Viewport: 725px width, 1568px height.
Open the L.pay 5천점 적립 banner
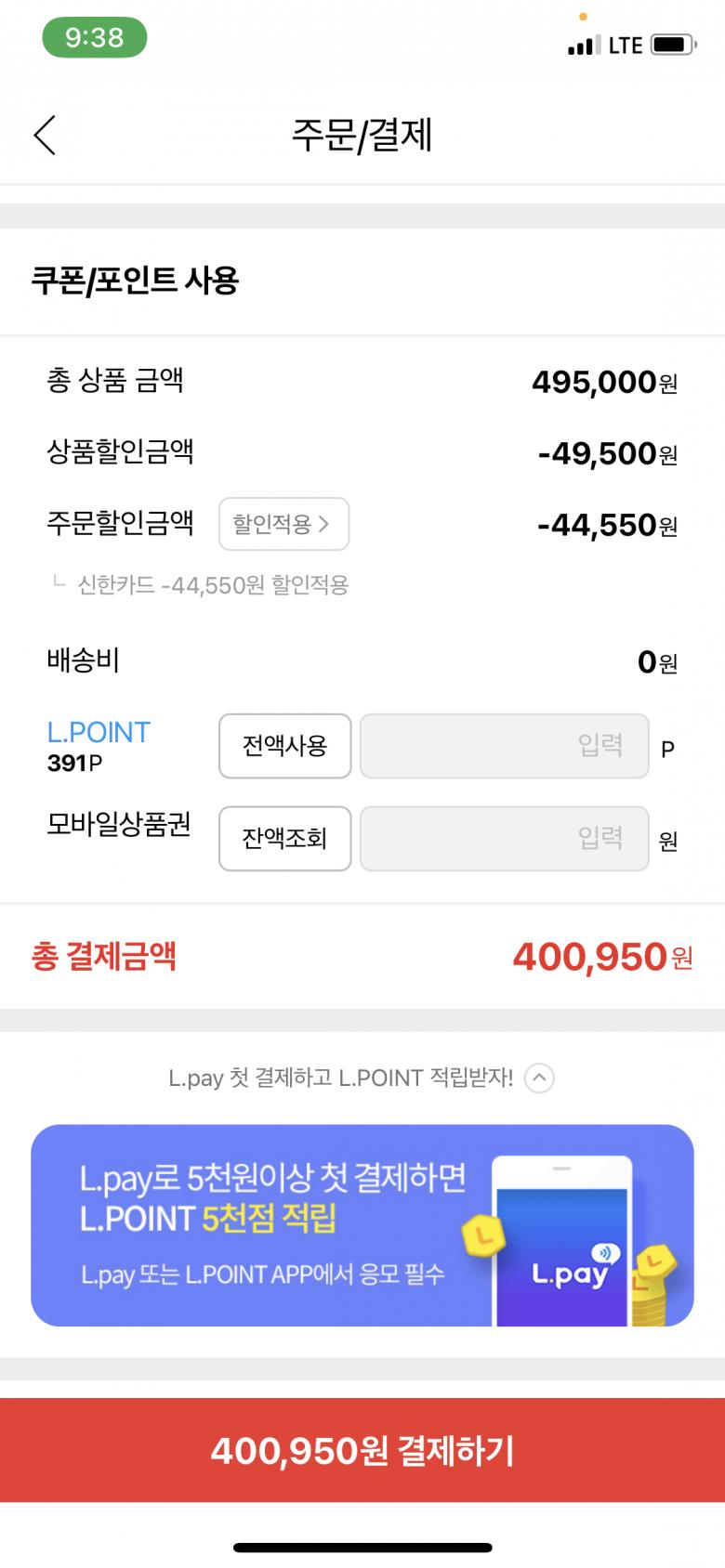pos(362,1225)
